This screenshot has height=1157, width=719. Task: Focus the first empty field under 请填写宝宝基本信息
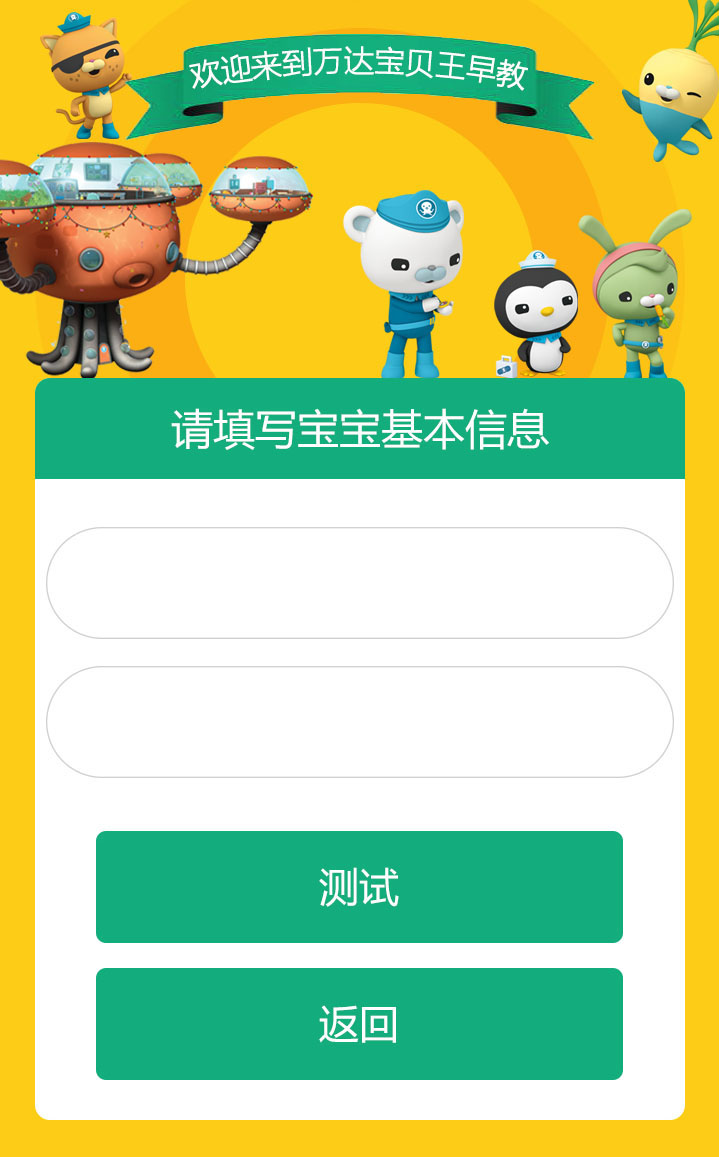[359, 583]
